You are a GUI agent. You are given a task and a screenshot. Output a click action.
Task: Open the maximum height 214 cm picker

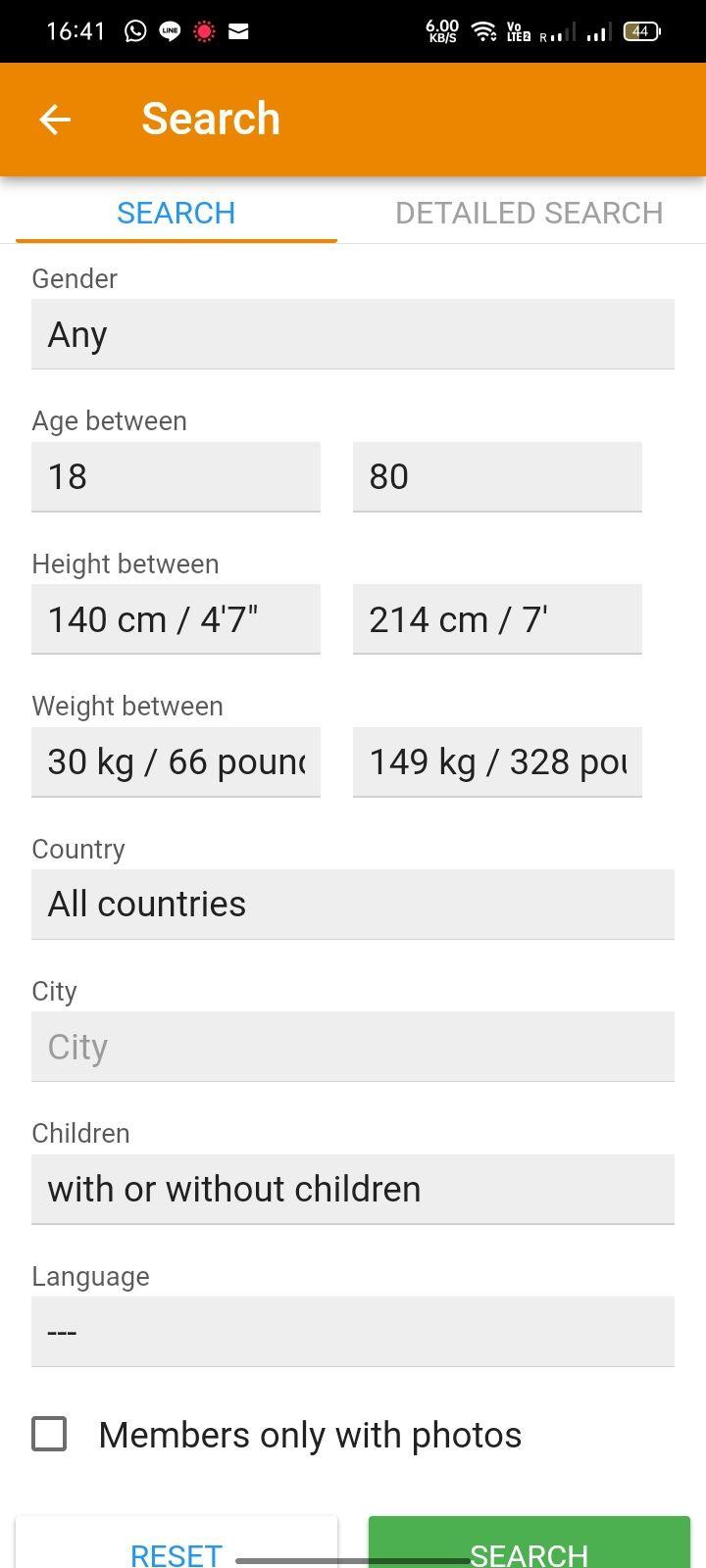pyautogui.click(x=497, y=619)
